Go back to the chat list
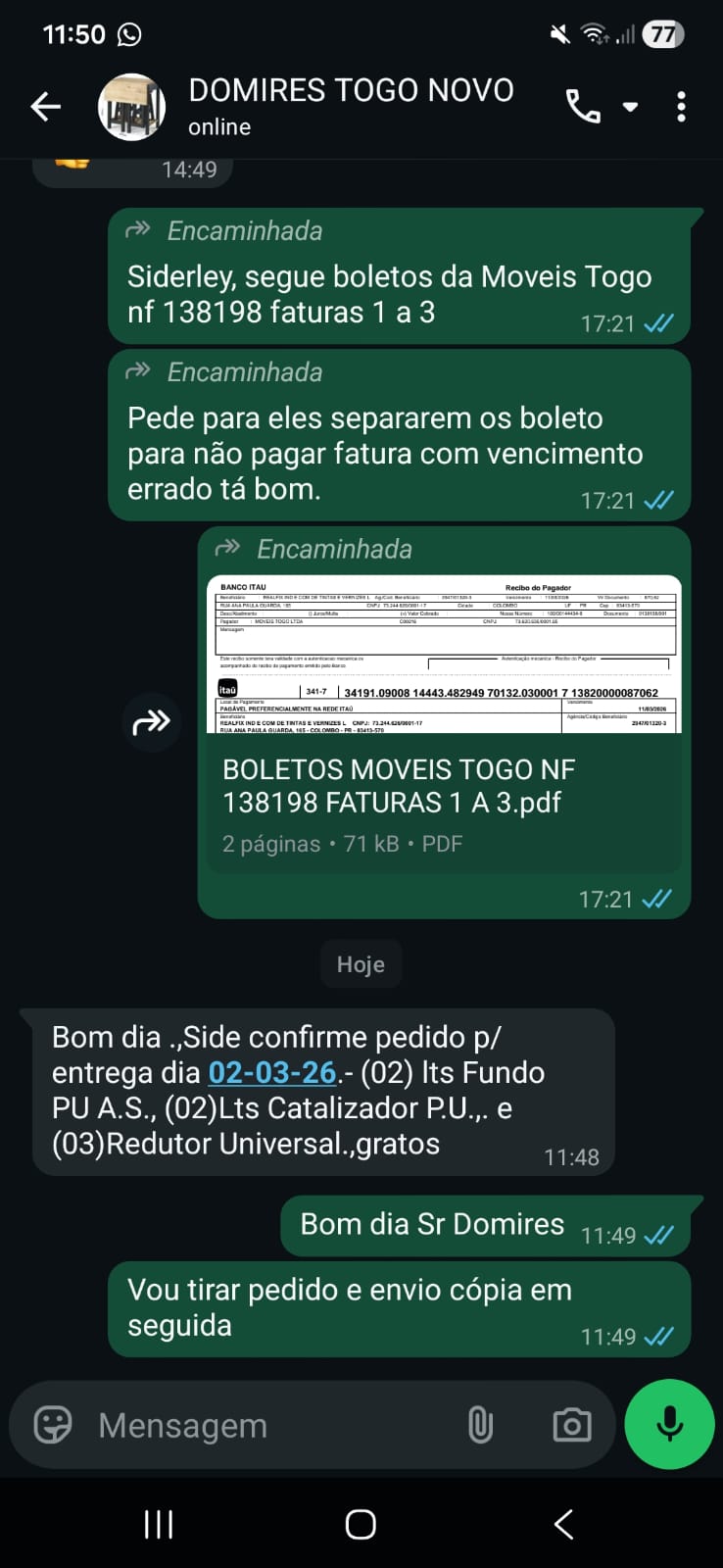The width and height of the screenshot is (723, 1568). (x=45, y=107)
